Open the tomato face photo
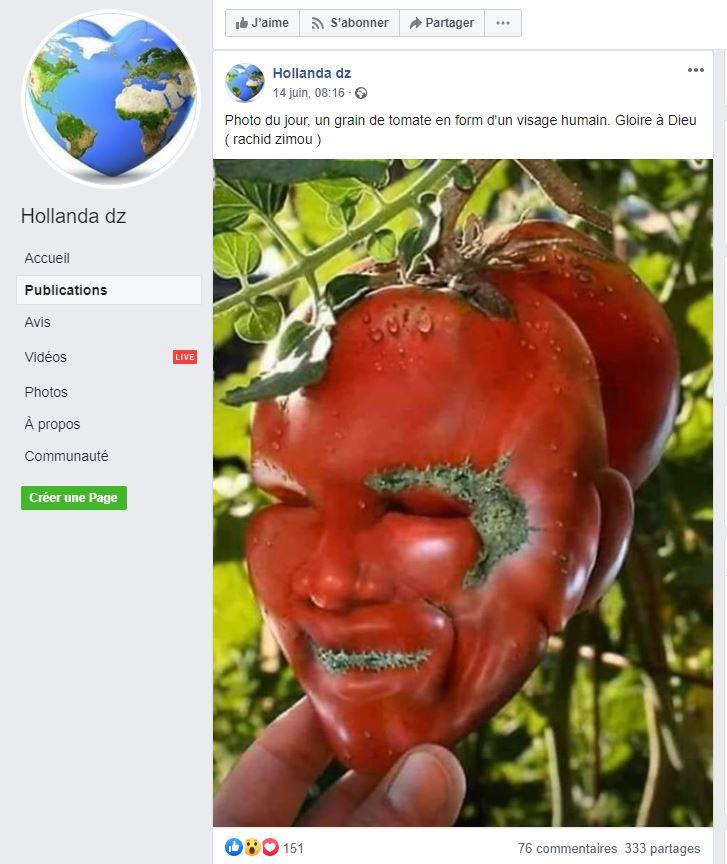 462,492
